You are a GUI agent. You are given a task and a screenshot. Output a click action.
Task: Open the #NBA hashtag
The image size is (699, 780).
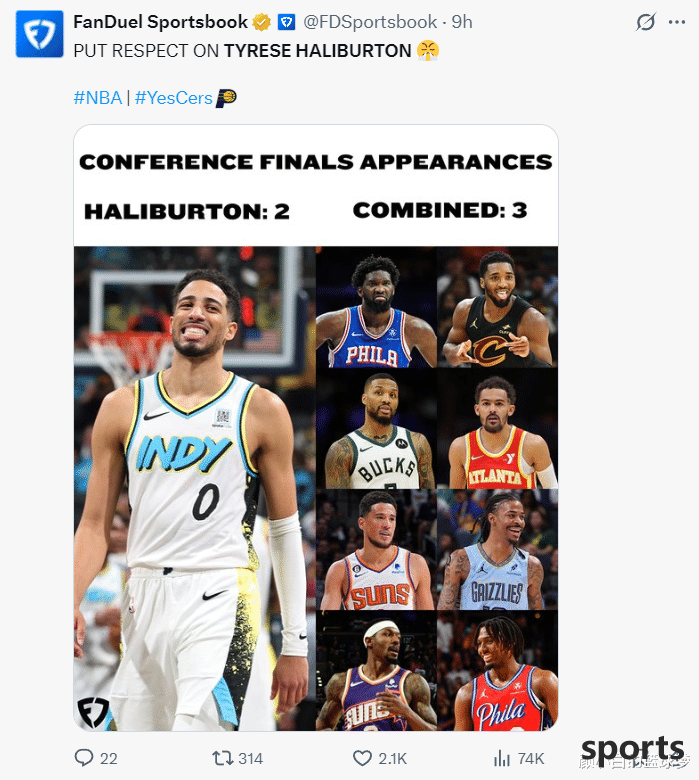[97, 98]
